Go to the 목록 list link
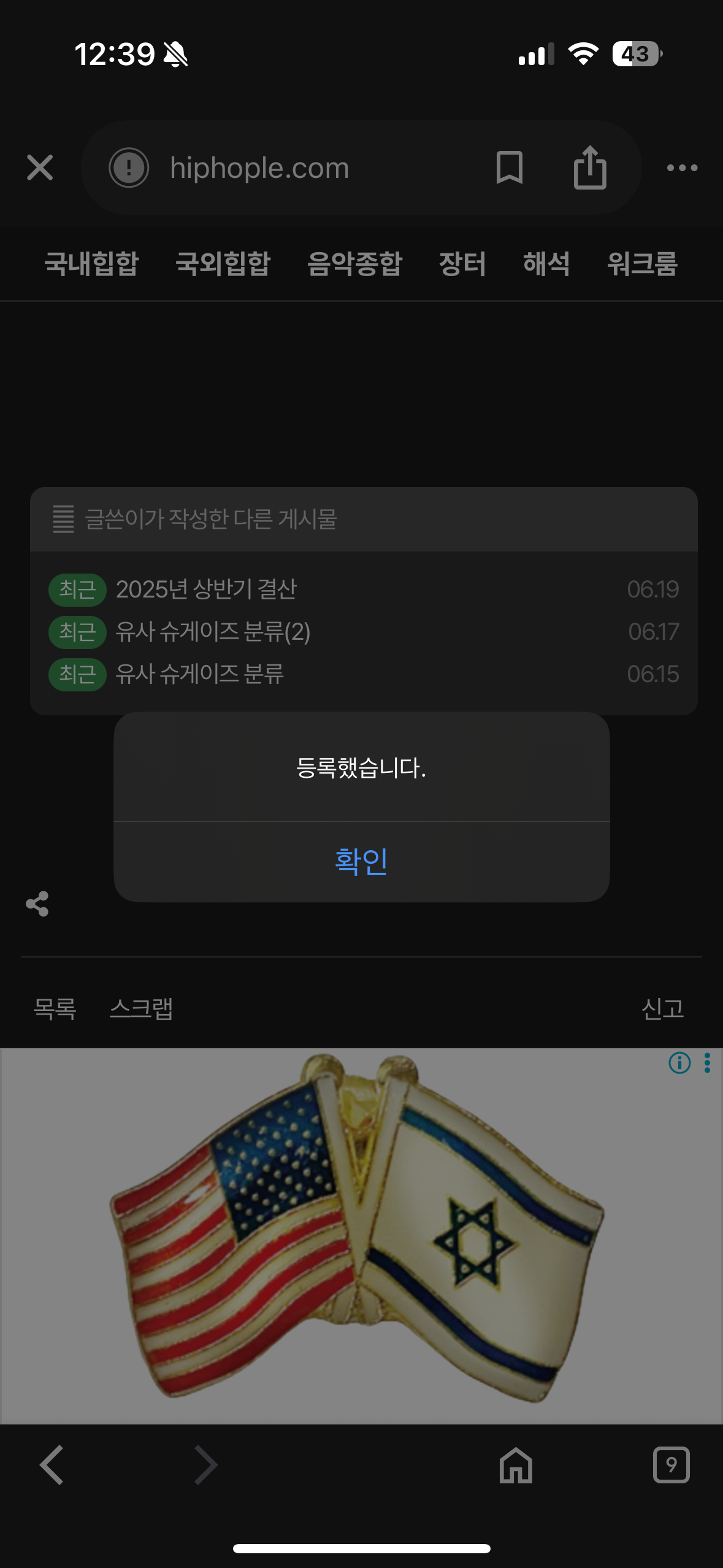Screen dimensions: 723x1568 (x=55, y=1009)
